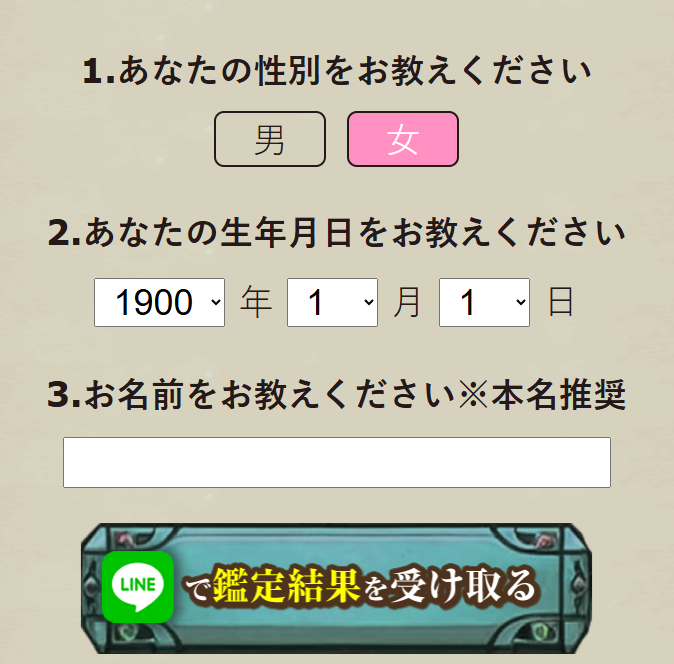Viewport: 674px width, 664px height.
Task: Expand the birth month dropdown
Action: pos(332,302)
